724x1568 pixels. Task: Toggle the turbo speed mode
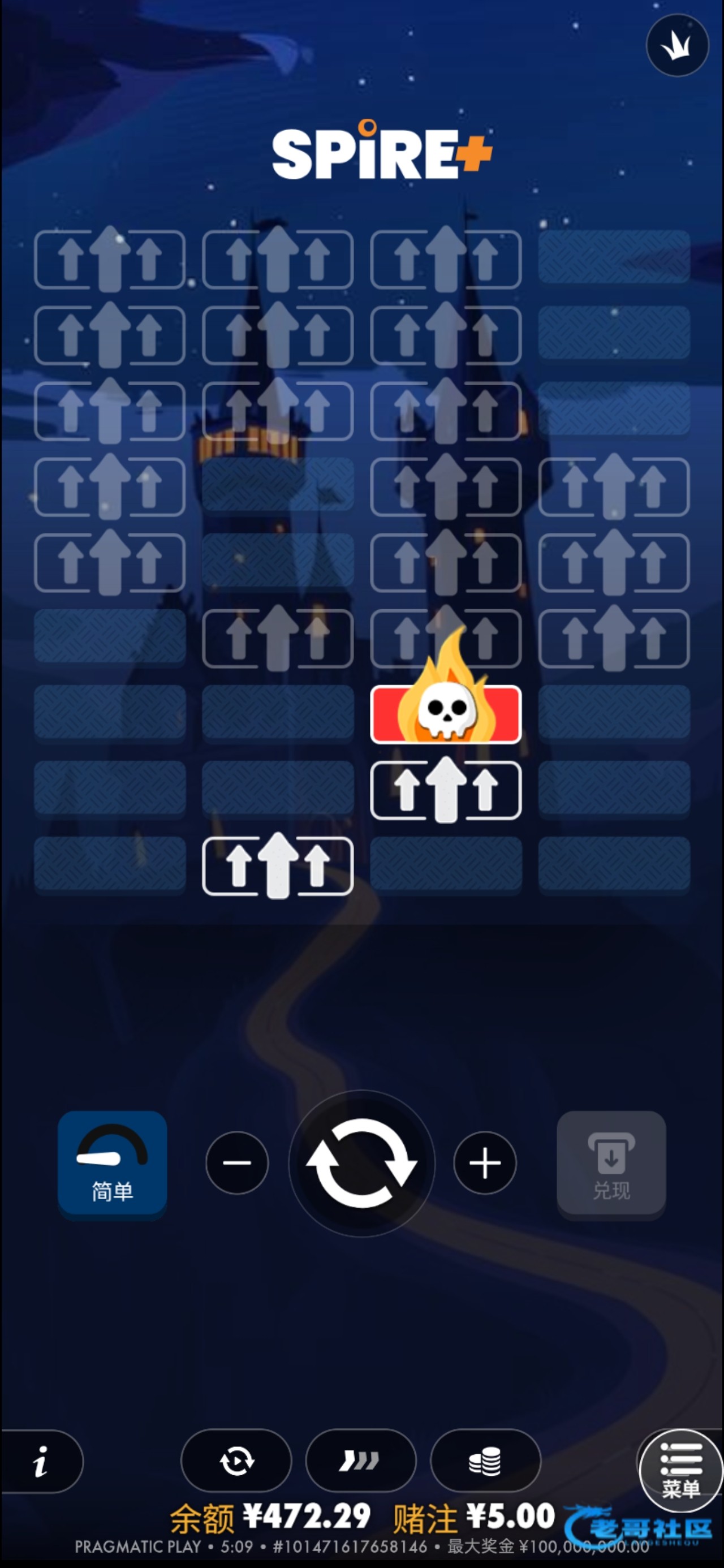pyautogui.click(x=361, y=1461)
